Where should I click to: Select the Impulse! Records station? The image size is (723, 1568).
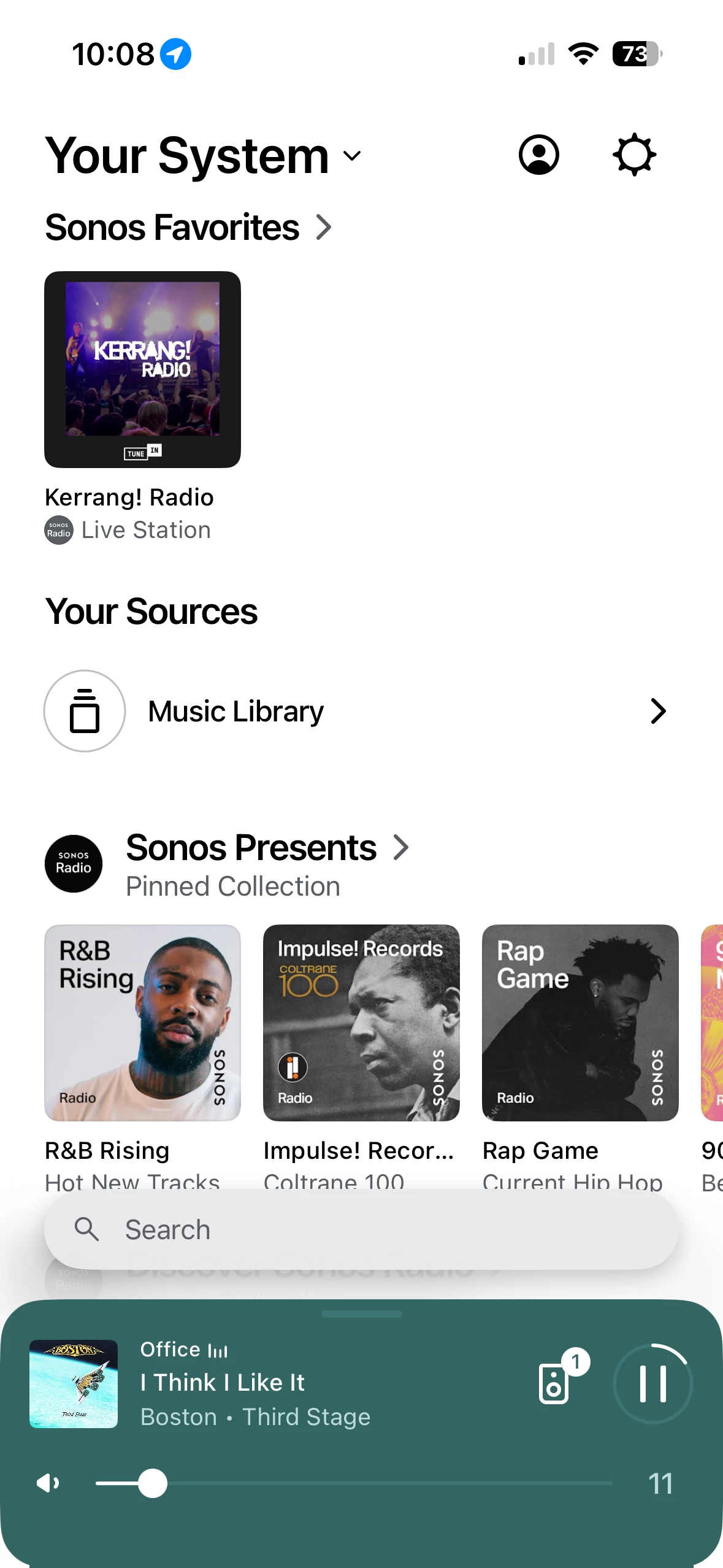pos(361,1023)
